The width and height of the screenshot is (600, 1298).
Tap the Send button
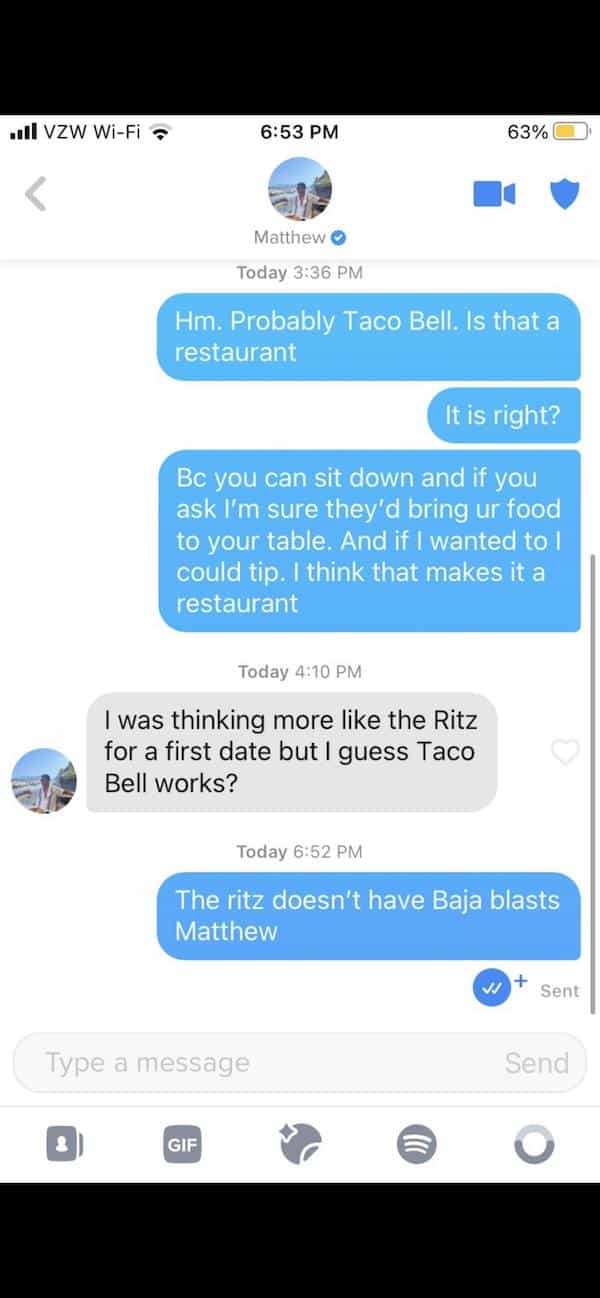pyautogui.click(x=536, y=1062)
